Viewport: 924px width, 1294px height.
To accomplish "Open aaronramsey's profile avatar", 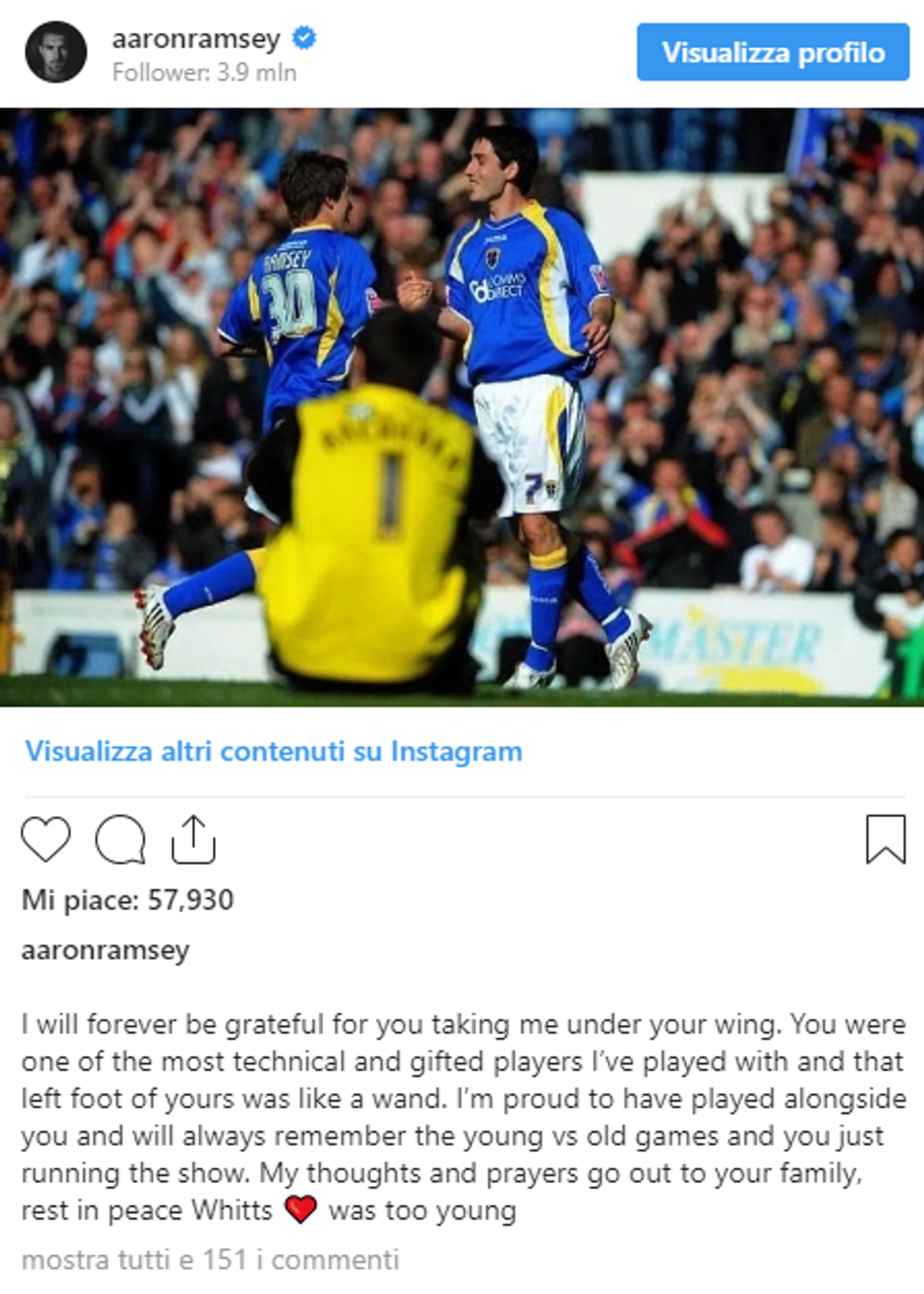I will 56,52.
